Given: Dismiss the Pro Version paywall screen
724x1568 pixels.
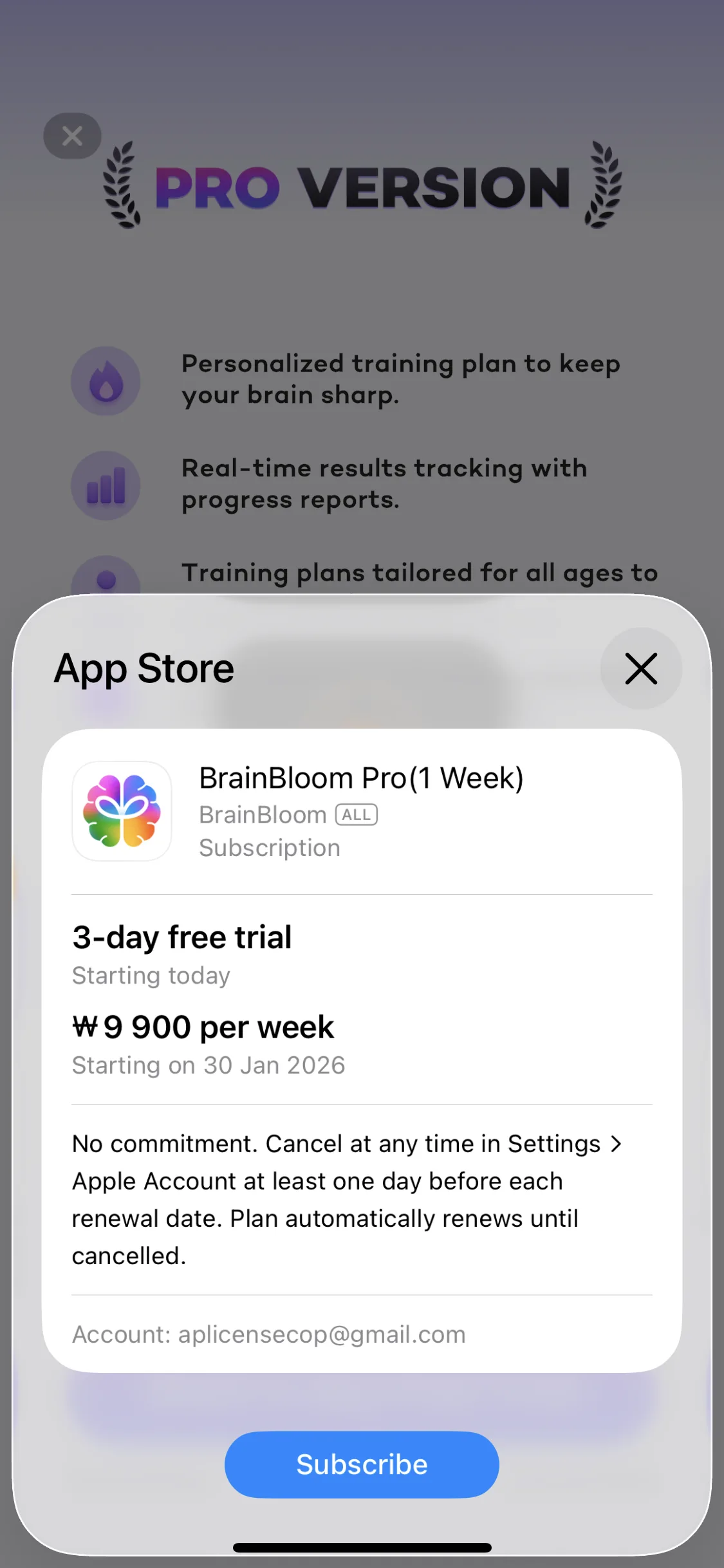Looking at the screenshot, I should 72,136.
